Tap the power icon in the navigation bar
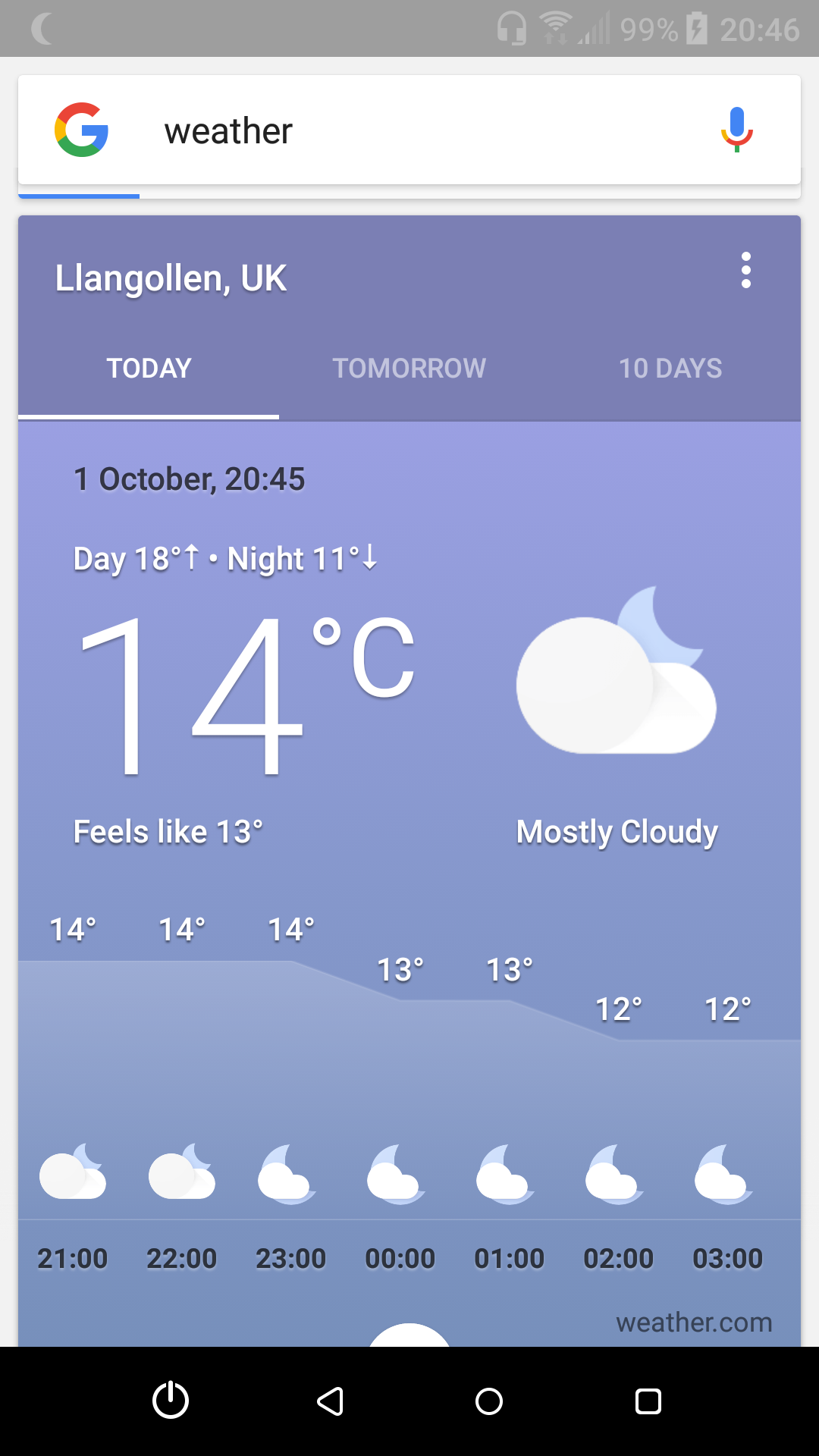Image resolution: width=819 pixels, height=1456 pixels. (171, 1400)
